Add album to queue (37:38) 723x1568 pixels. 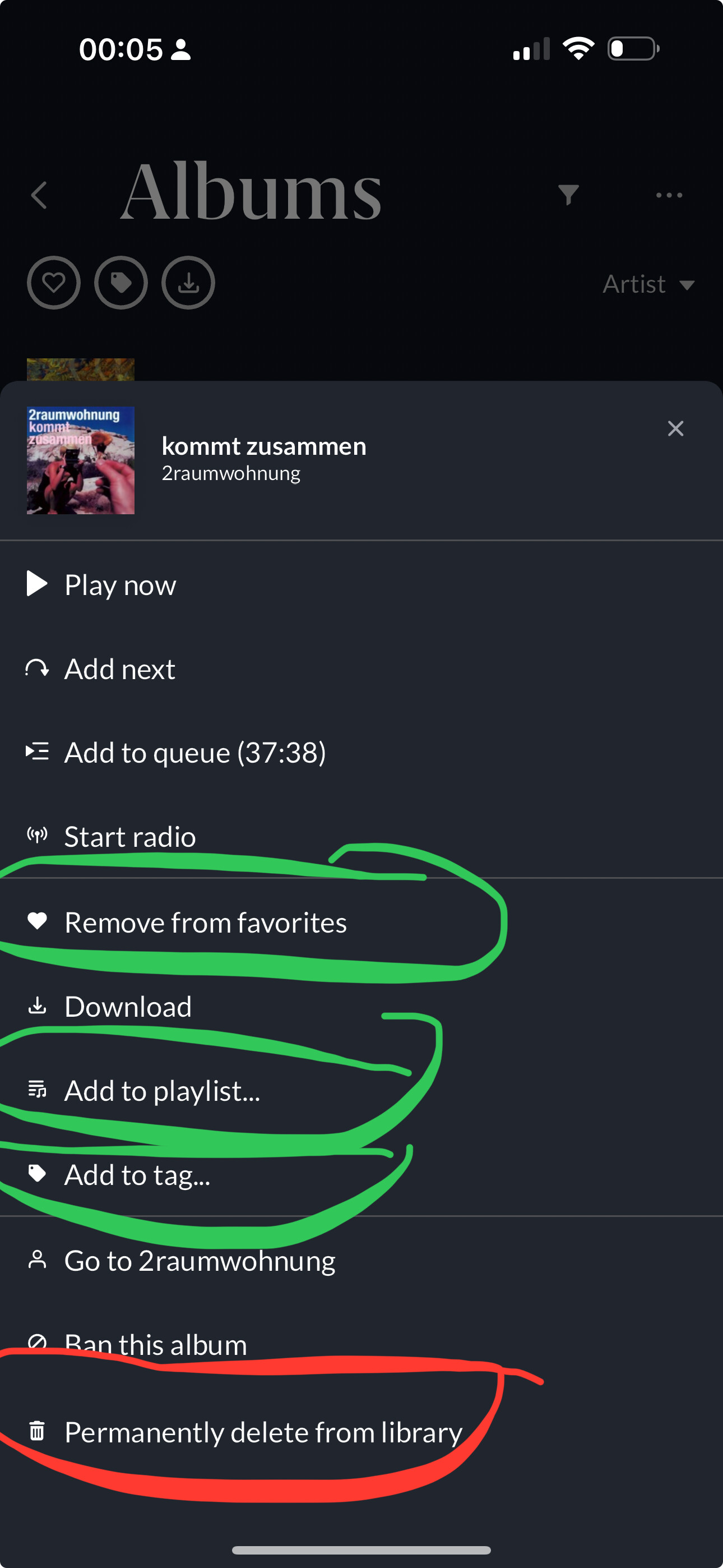pyautogui.click(x=361, y=753)
